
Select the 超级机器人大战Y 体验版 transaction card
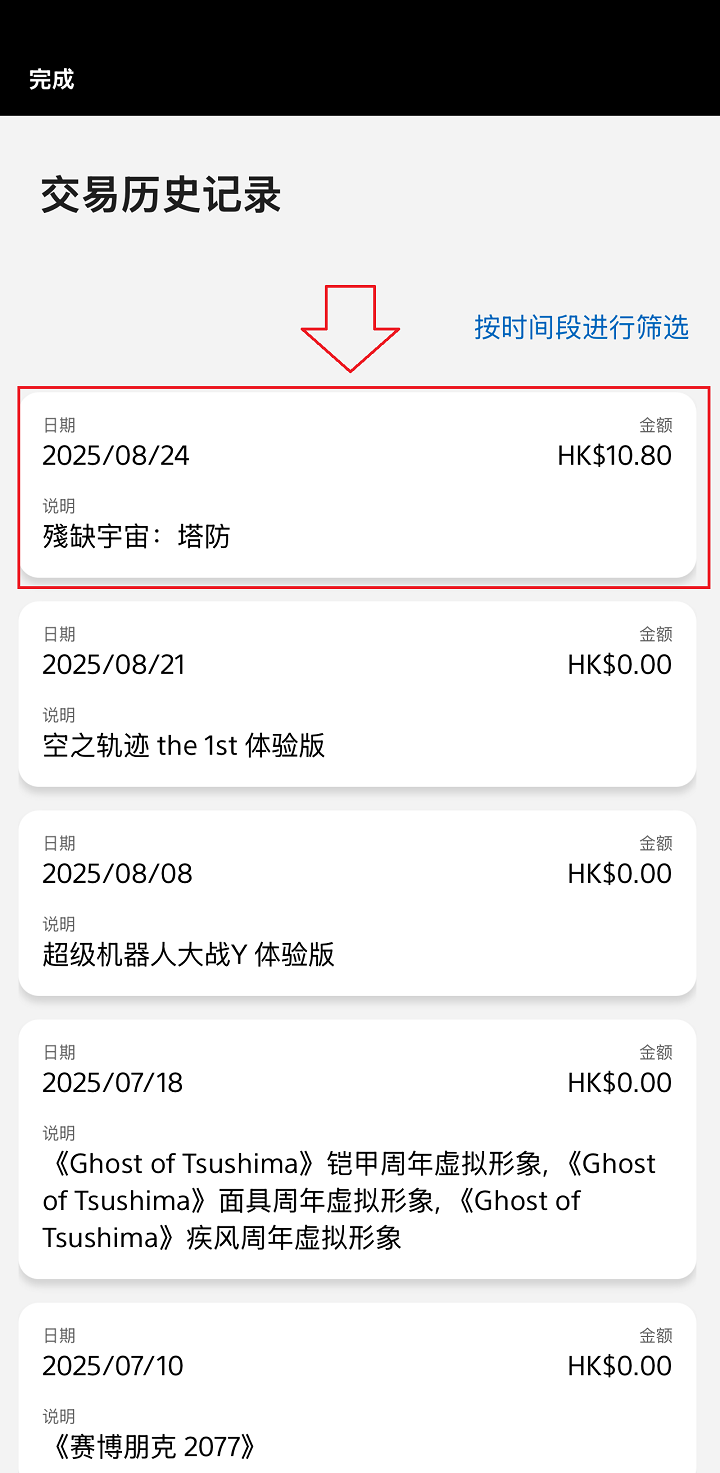(357, 903)
